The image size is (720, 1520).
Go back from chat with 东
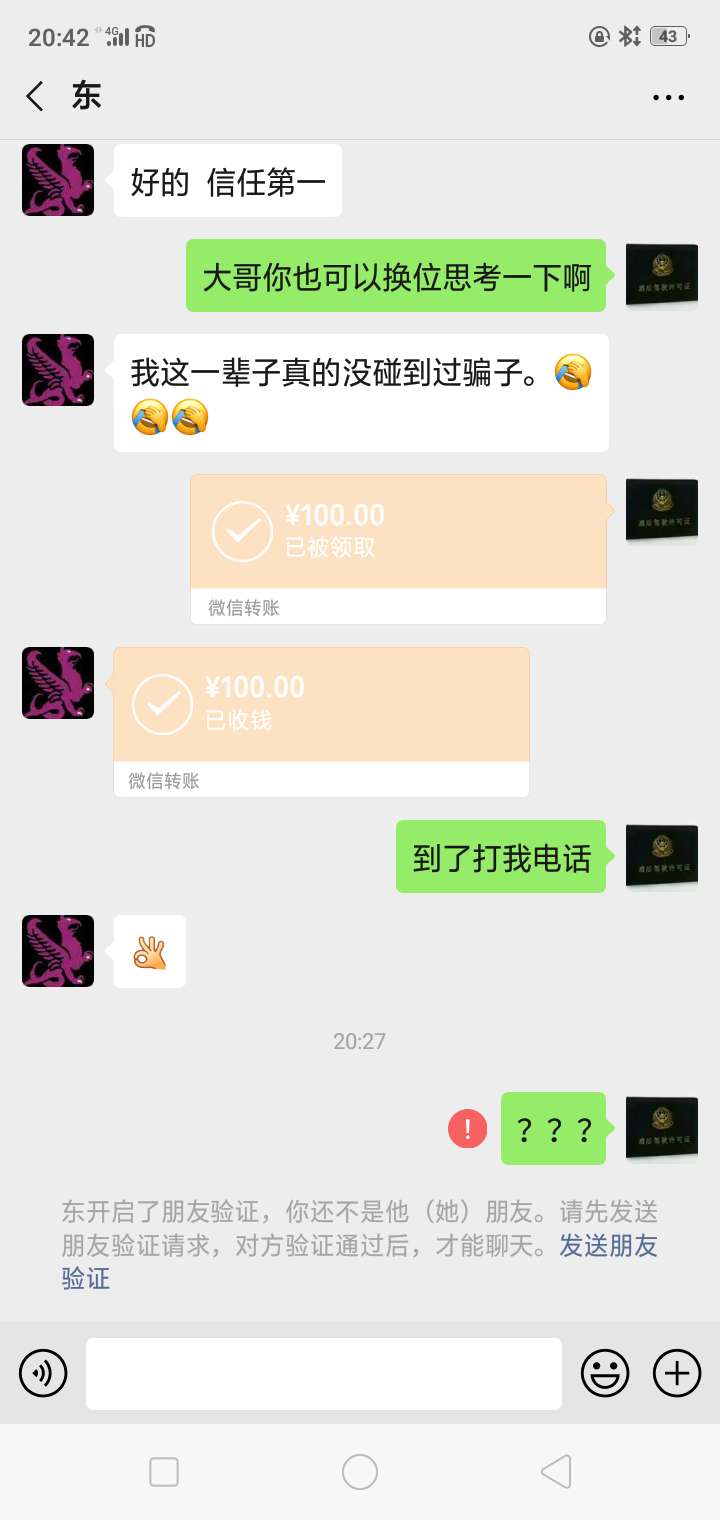pos(35,97)
